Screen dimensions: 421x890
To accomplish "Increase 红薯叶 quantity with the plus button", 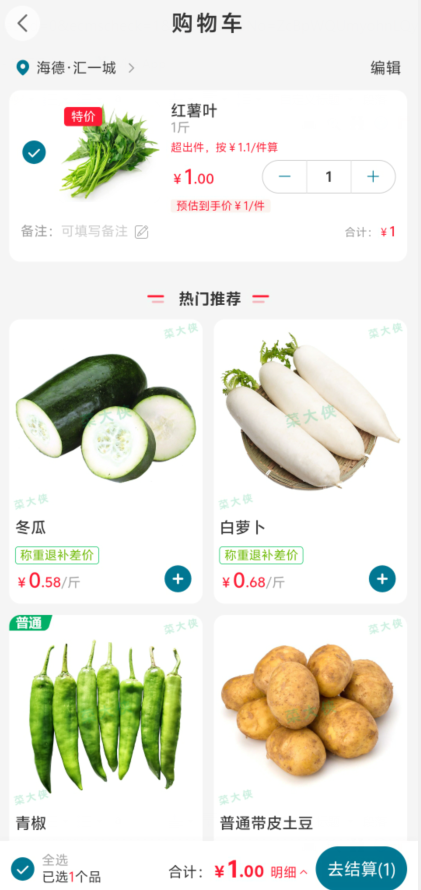I will pyautogui.click(x=373, y=177).
